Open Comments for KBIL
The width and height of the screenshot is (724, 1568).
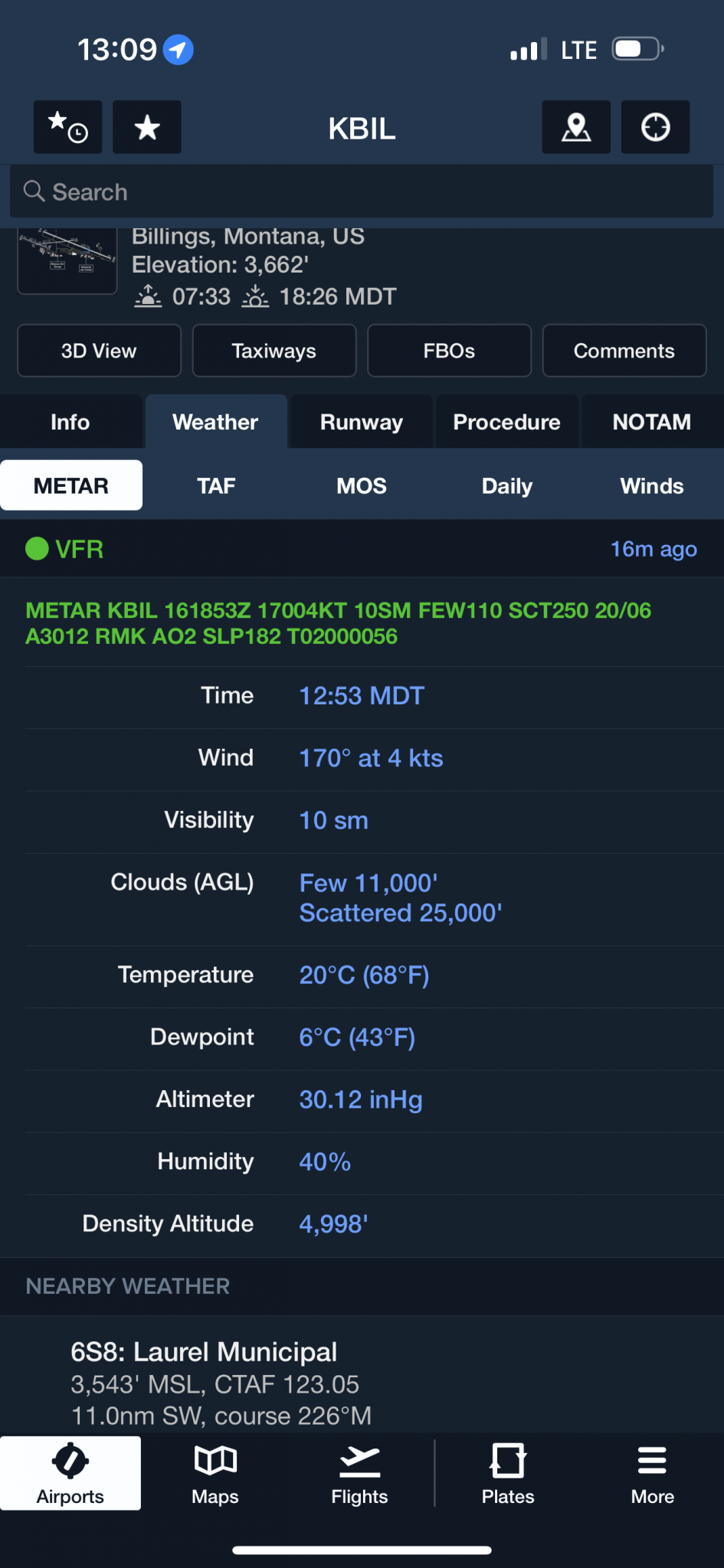click(x=624, y=351)
